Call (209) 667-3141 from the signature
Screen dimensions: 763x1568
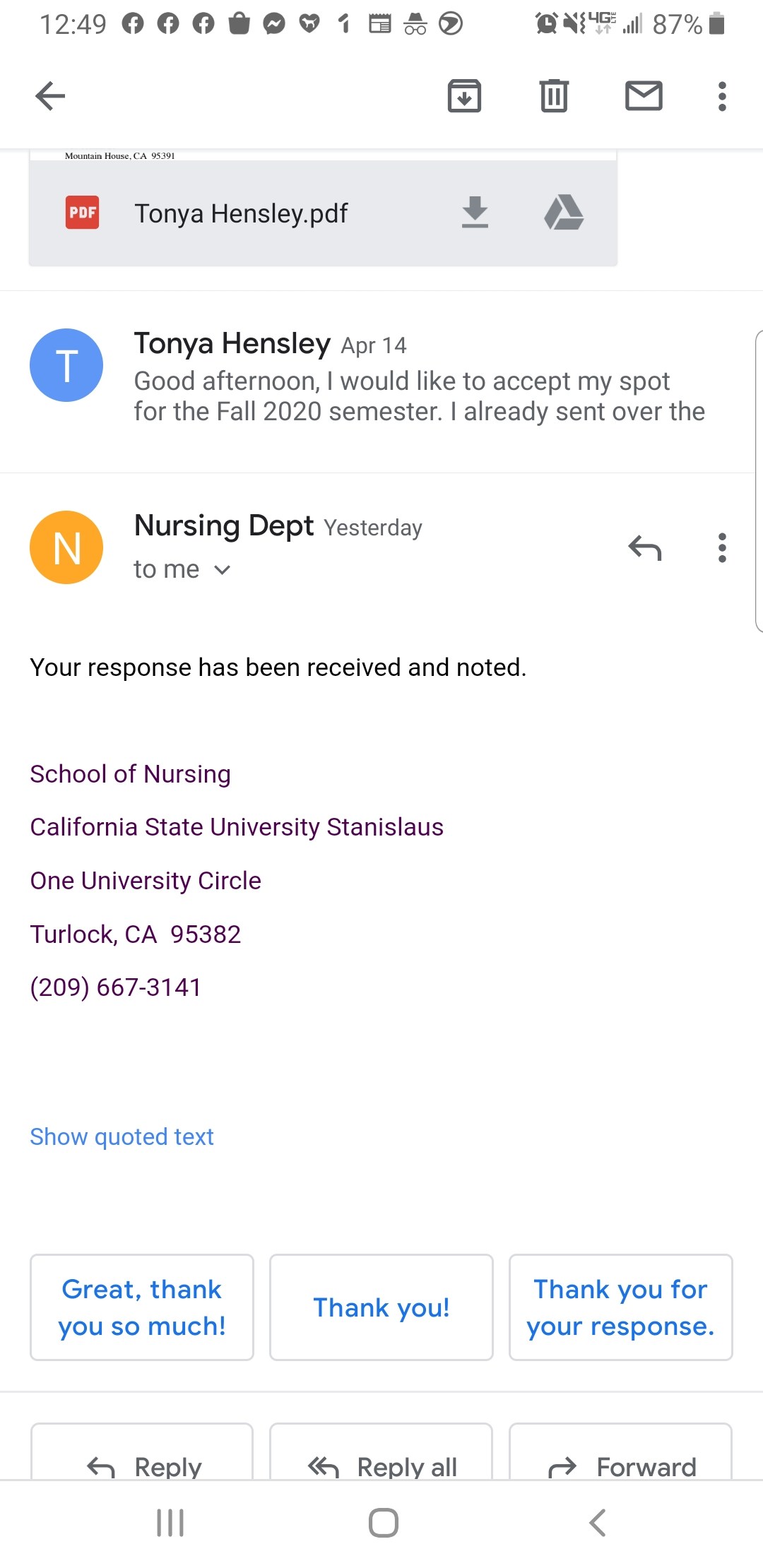coord(115,987)
